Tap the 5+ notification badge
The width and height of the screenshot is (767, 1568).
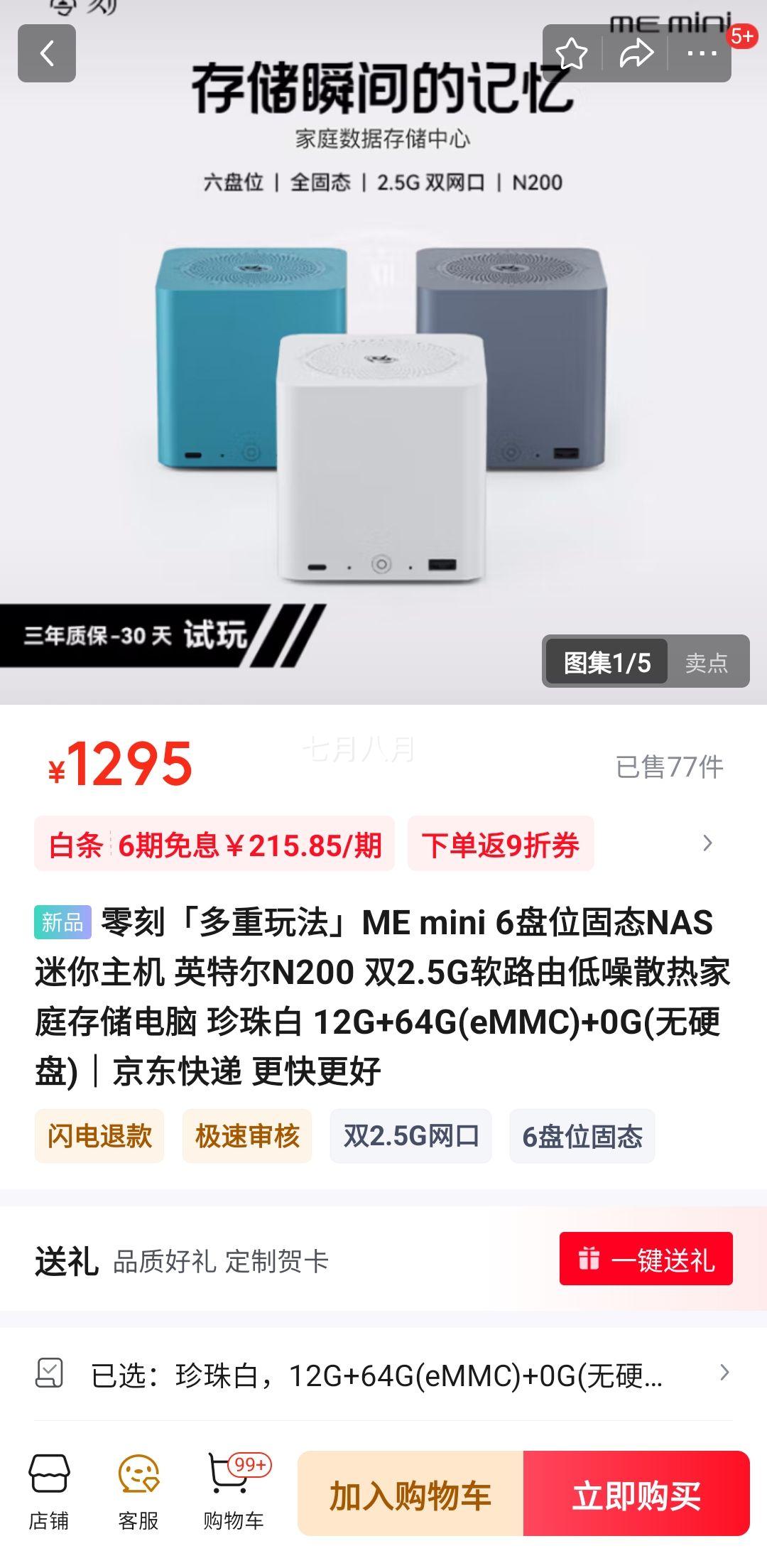click(x=743, y=34)
